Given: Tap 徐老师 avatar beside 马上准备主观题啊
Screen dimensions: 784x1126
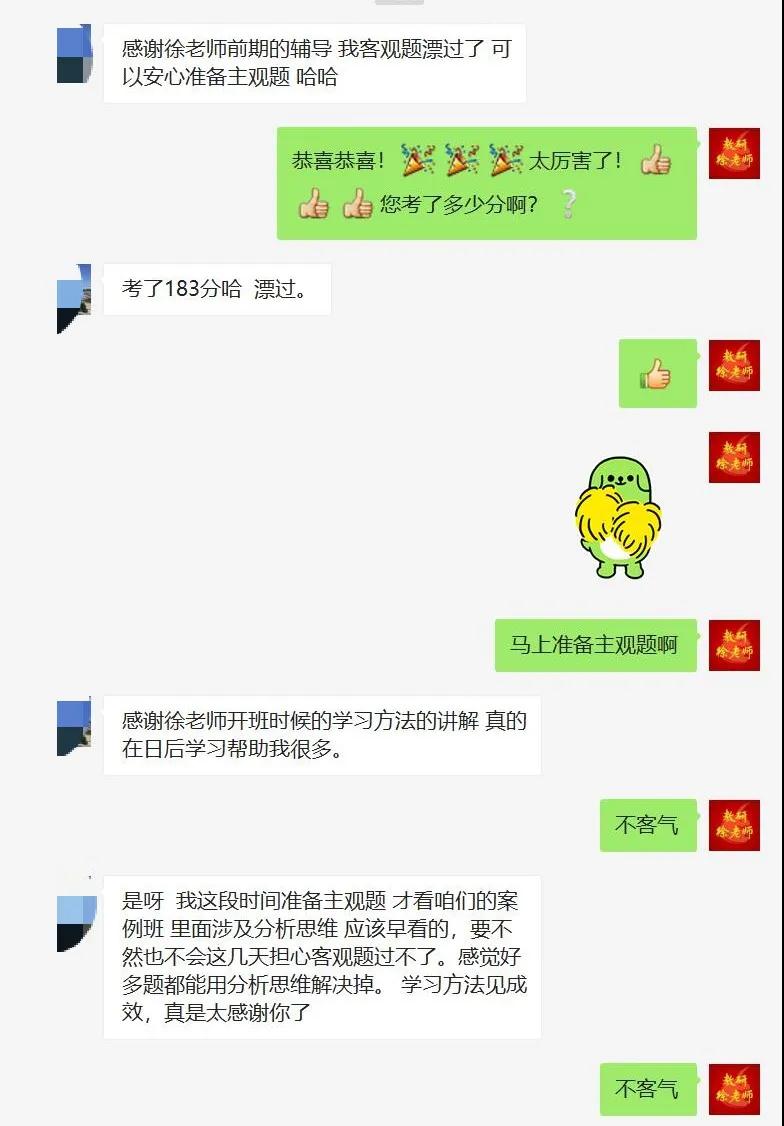Looking at the screenshot, I should (734, 645).
